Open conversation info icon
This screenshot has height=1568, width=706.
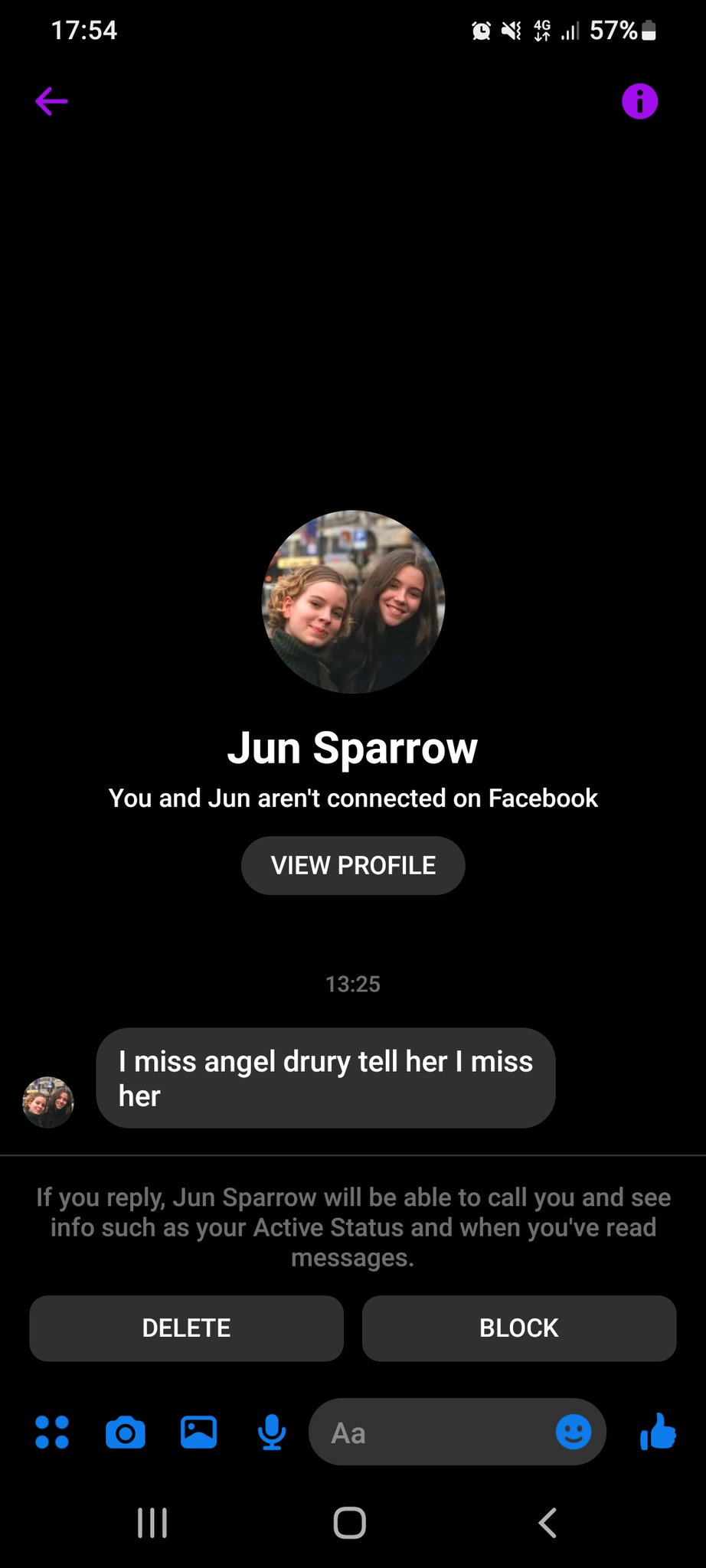pyautogui.click(x=639, y=101)
